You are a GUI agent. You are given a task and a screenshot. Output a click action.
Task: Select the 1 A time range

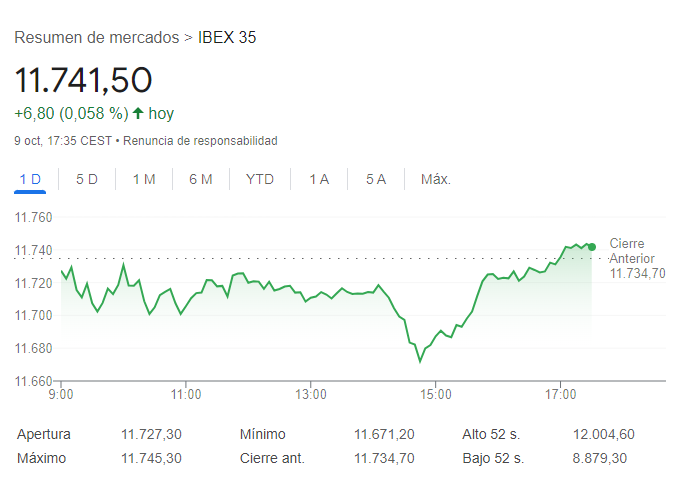[x=319, y=179]
